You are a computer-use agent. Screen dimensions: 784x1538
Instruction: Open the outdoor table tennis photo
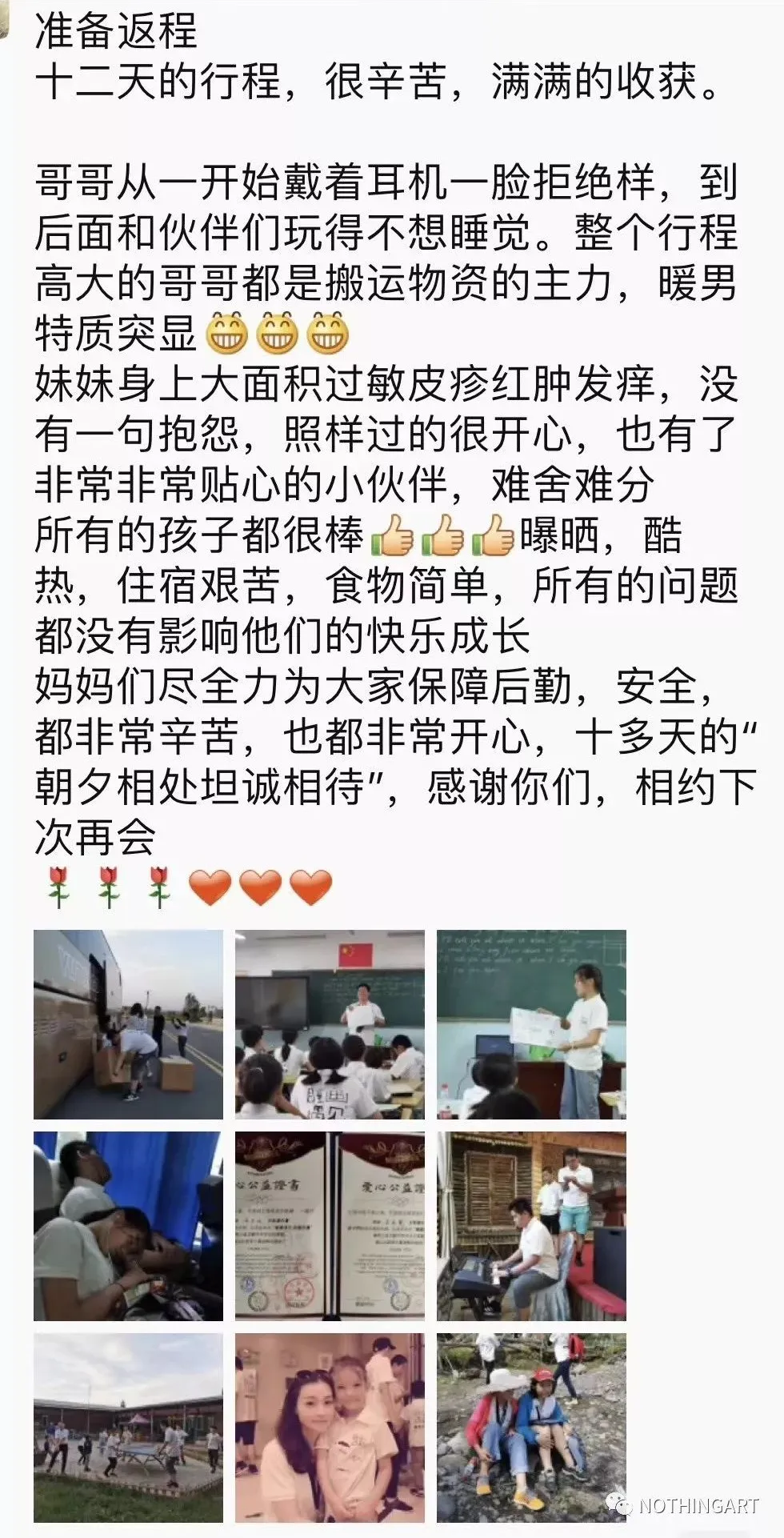(128, 1428)
